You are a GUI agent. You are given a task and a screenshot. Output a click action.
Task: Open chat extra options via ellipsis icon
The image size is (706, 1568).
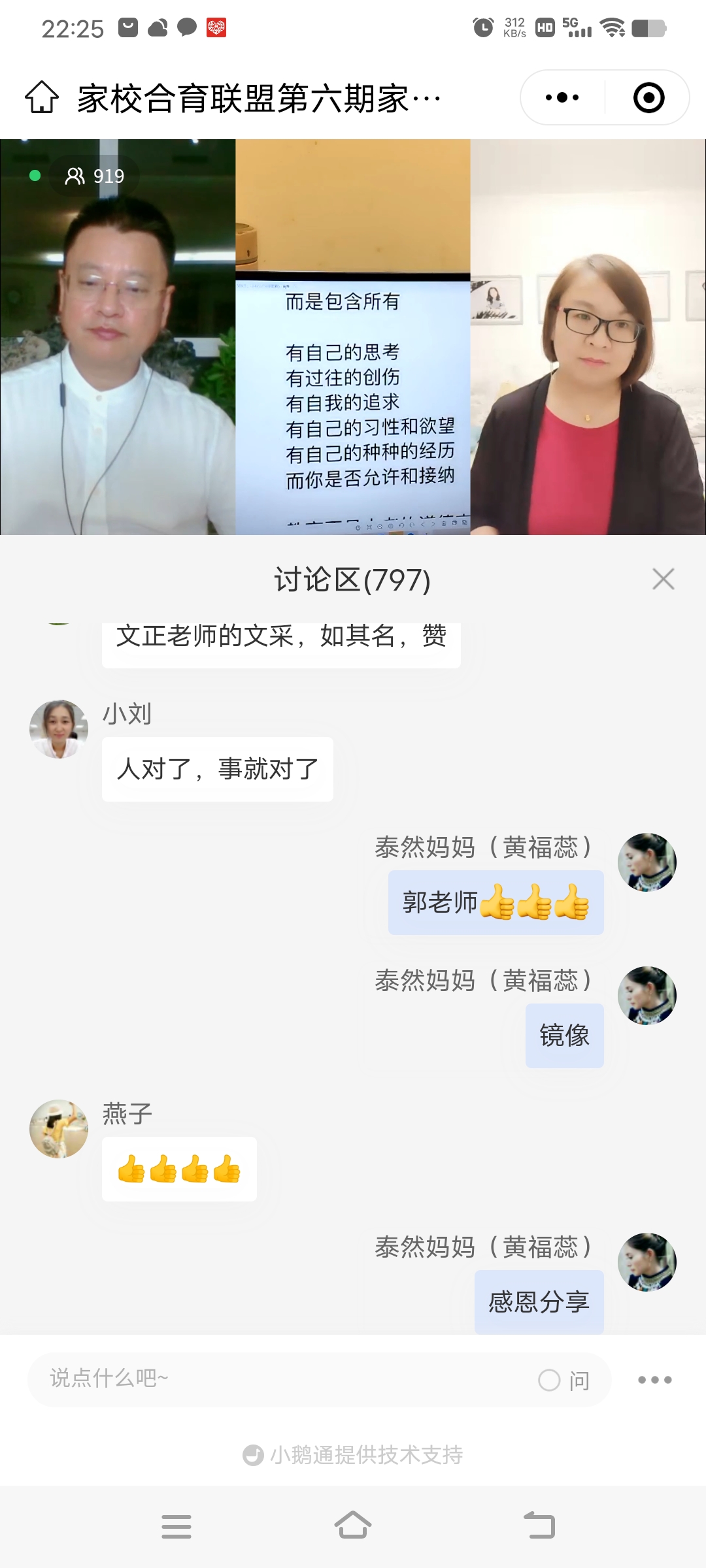point(654,1380)
